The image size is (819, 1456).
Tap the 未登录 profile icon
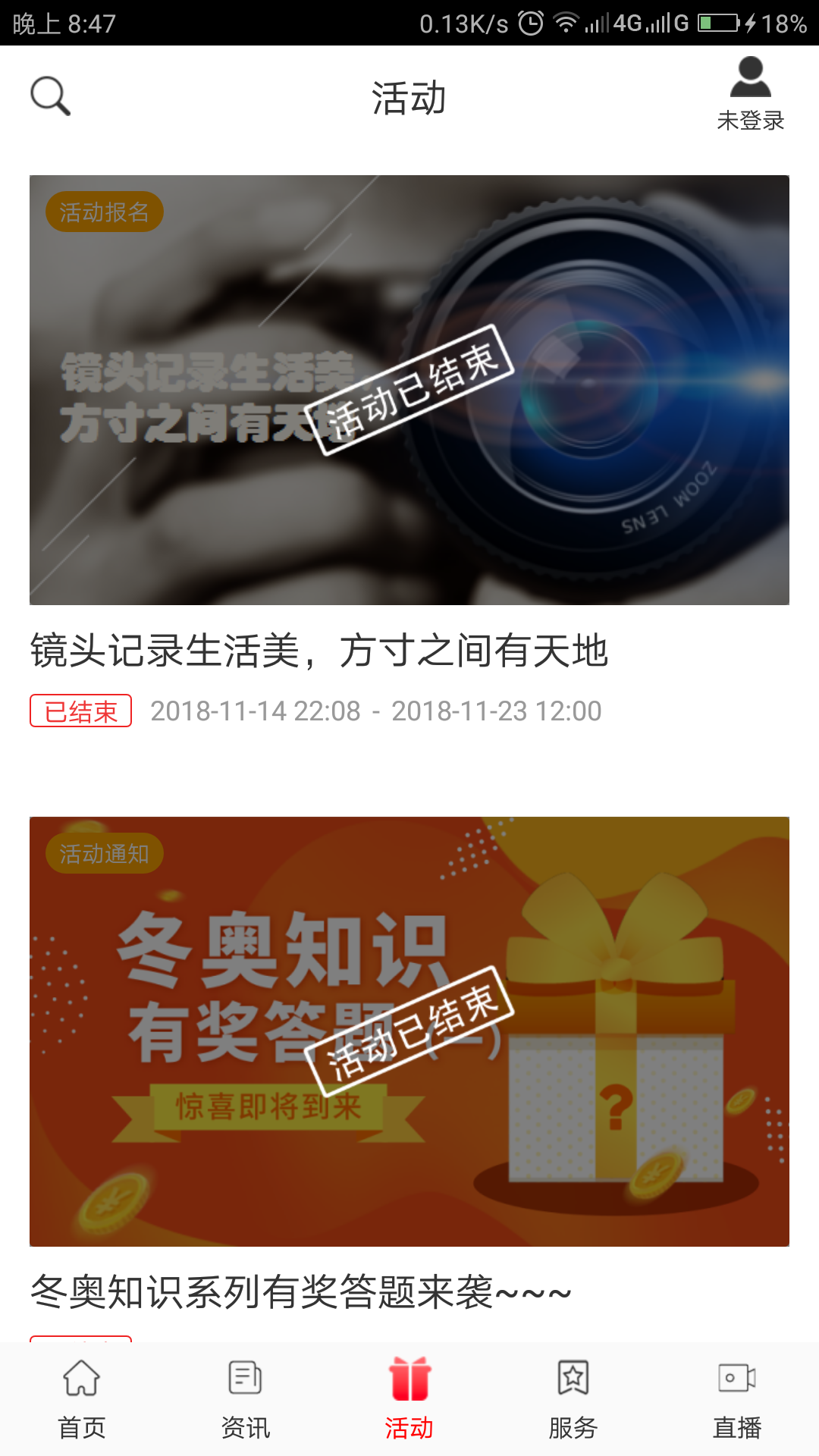tap(750, 94)
